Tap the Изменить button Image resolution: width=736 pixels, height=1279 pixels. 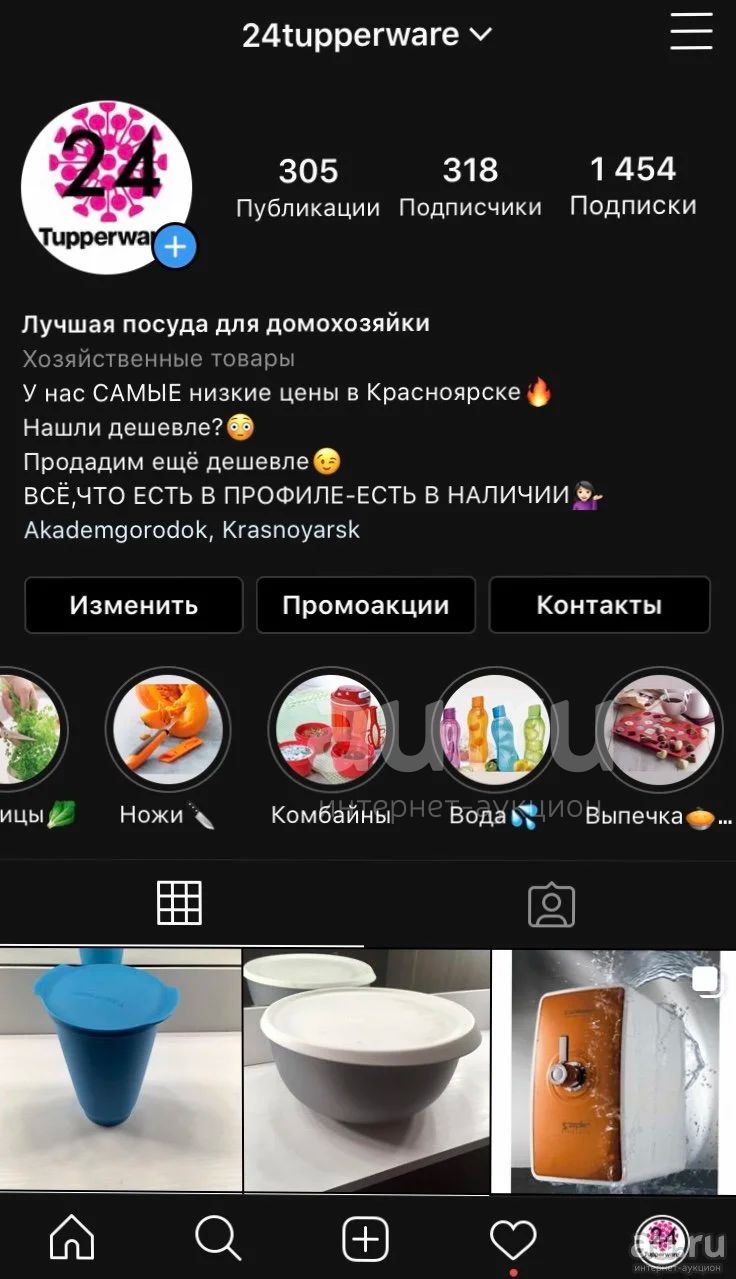[134, 605]
